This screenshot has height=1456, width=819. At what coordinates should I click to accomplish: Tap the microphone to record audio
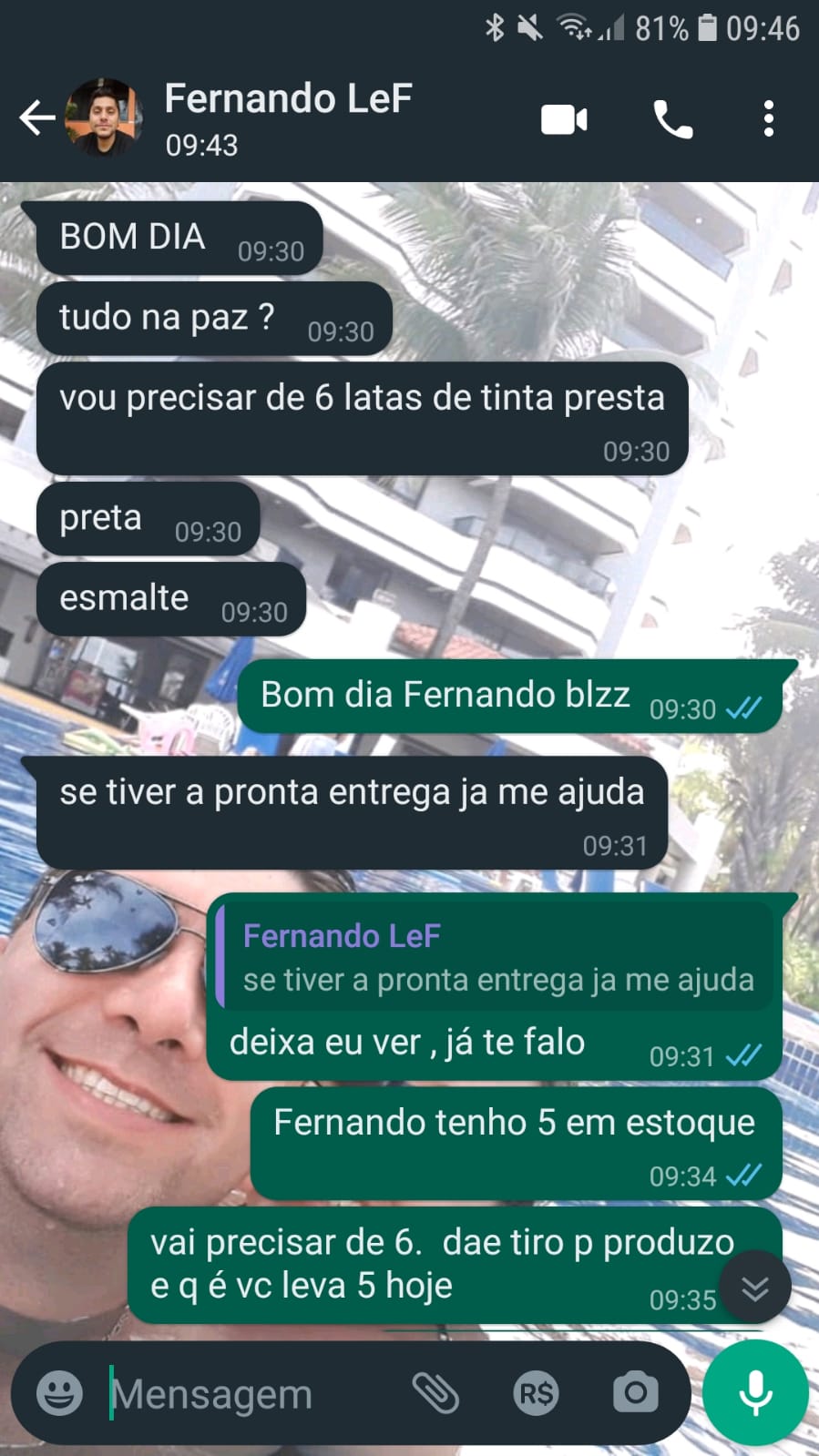(x=755, y=1393)
